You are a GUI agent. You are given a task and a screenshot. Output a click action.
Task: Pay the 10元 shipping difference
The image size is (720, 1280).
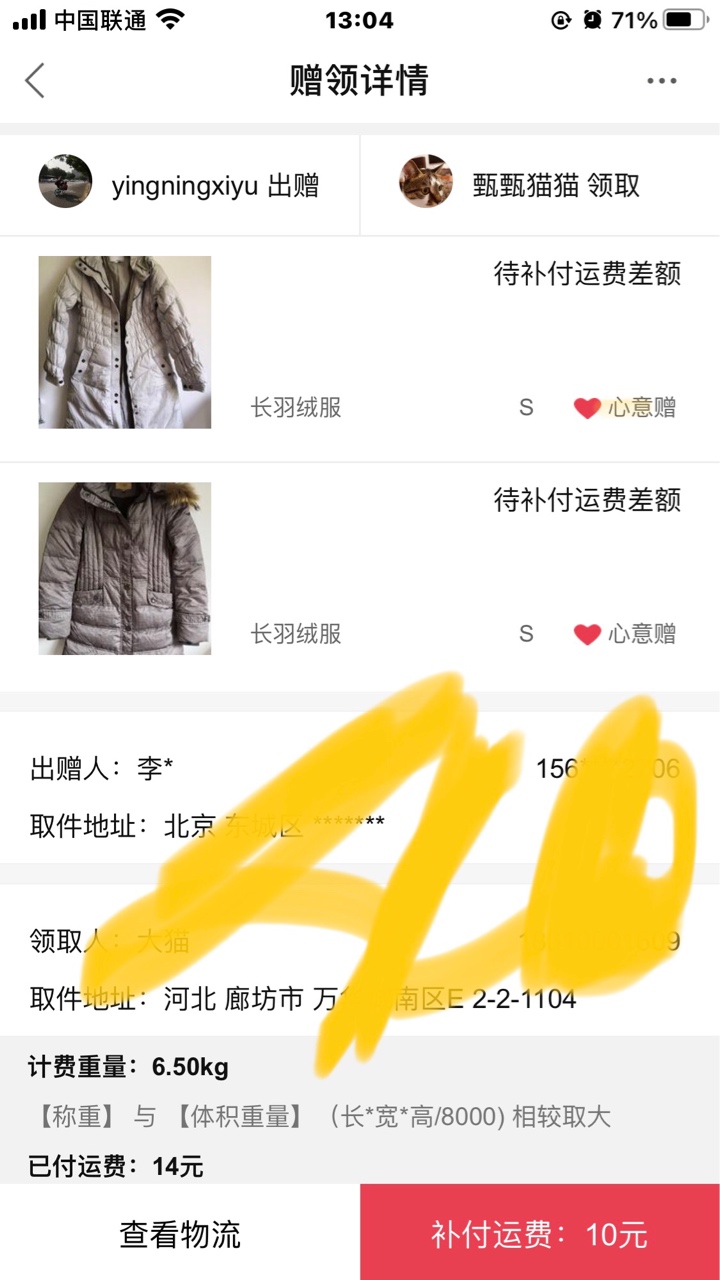(x=540, y=1234)
